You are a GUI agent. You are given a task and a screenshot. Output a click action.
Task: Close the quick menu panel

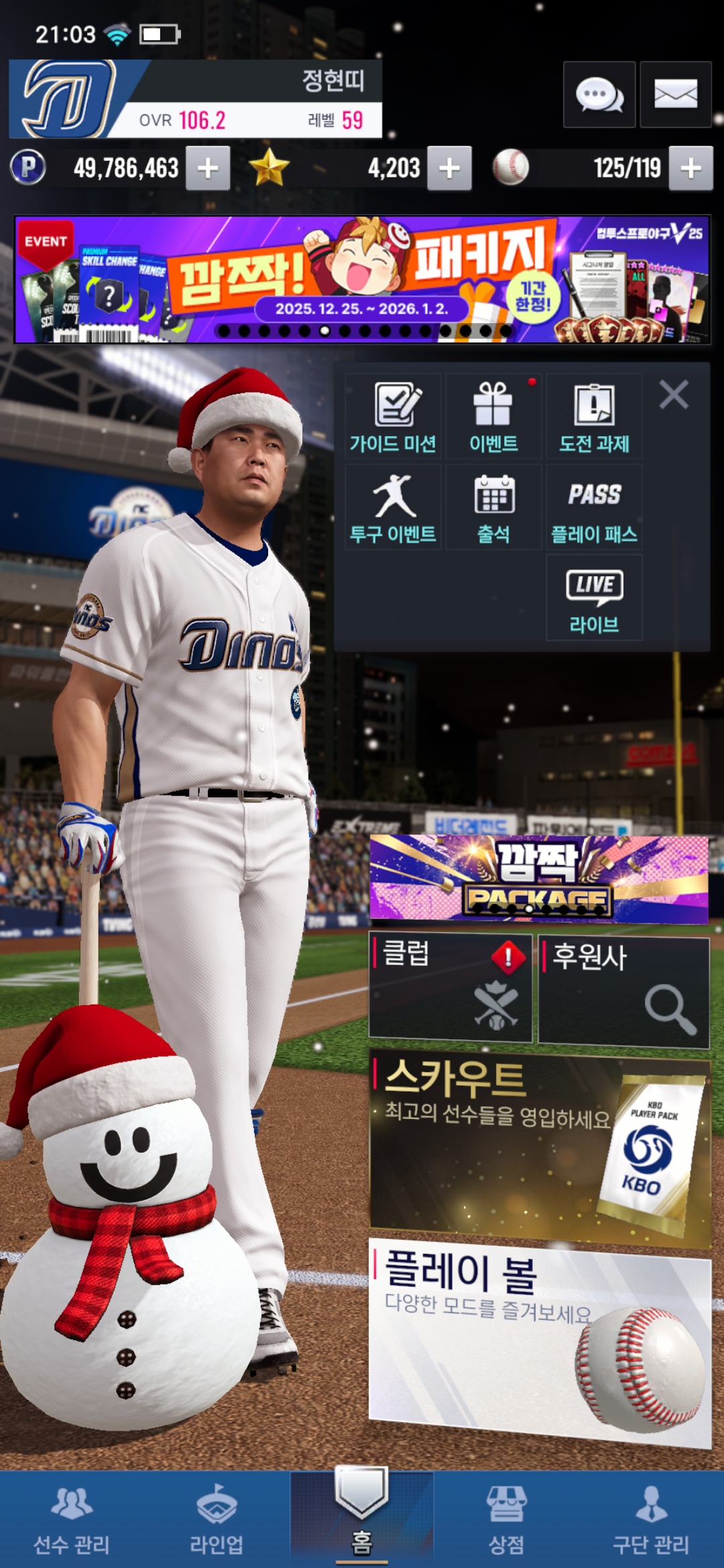click(674, 395)
